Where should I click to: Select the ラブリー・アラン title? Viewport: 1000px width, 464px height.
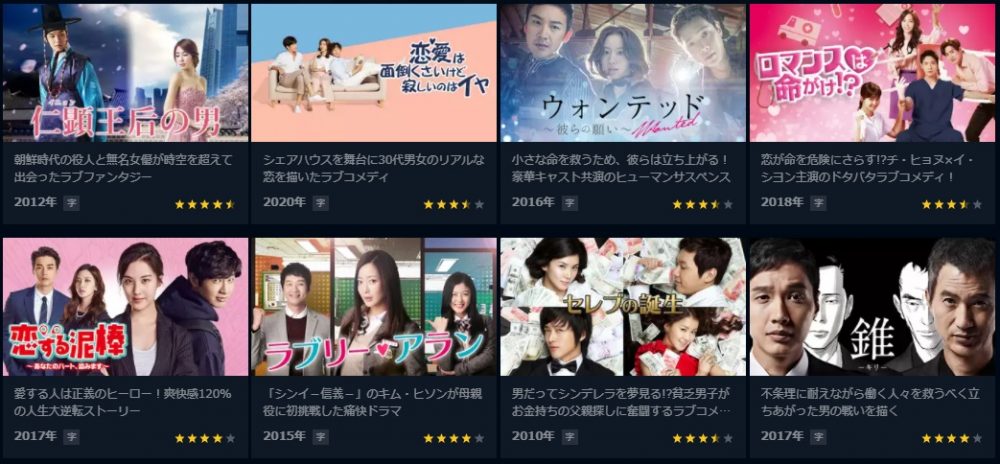[x=373, y=306]
